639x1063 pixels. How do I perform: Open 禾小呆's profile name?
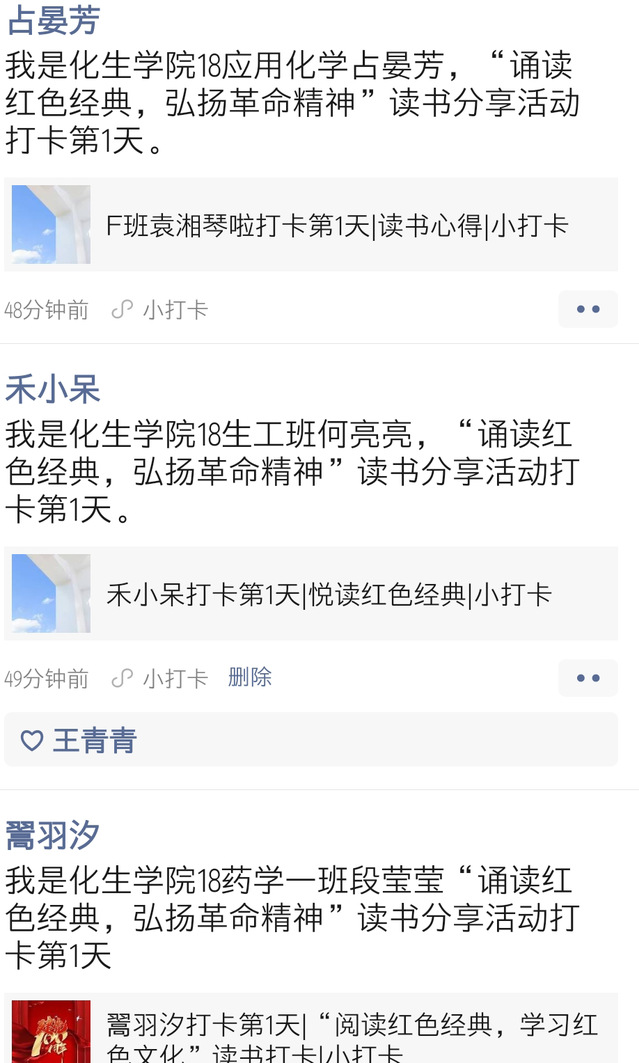(x=52, y=388)
